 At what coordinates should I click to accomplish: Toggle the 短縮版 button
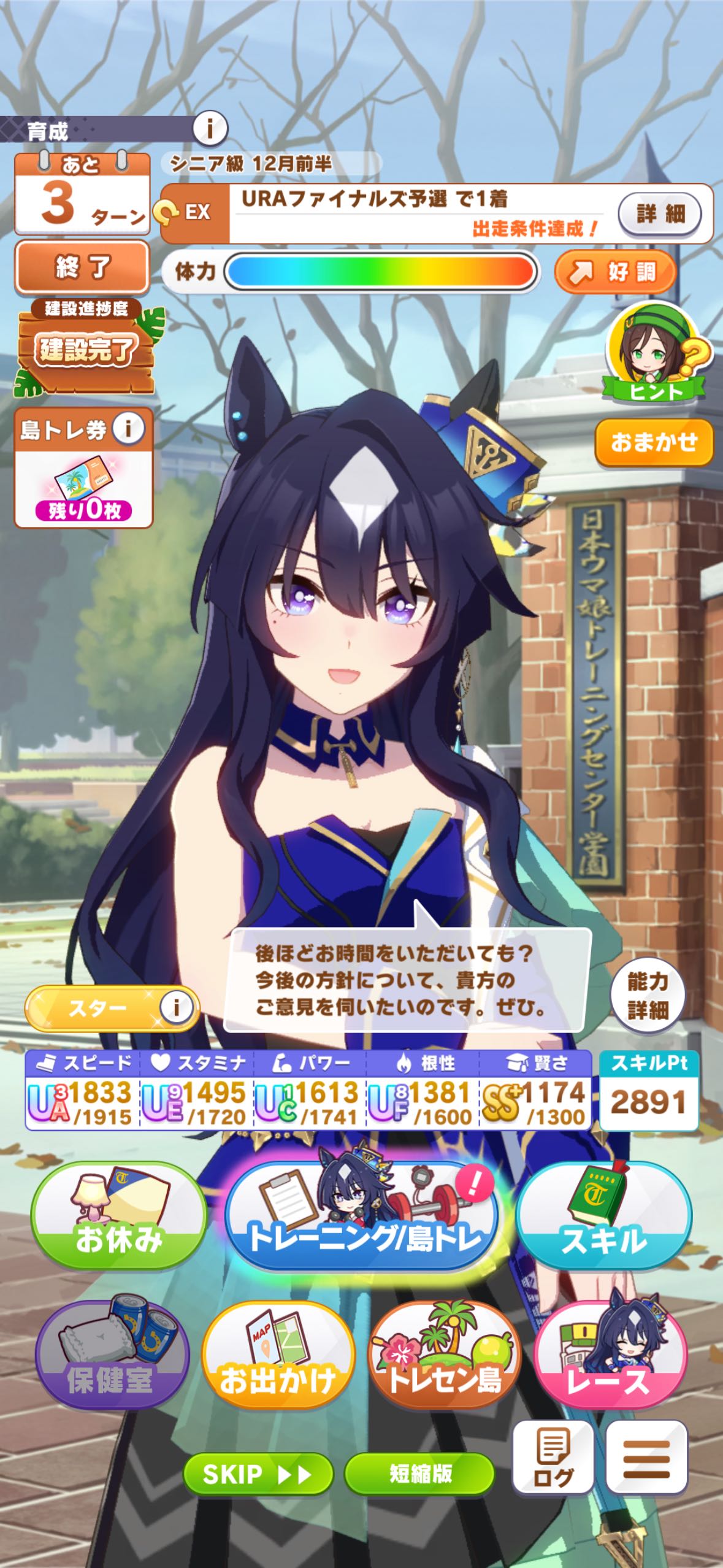(419, 1474)
